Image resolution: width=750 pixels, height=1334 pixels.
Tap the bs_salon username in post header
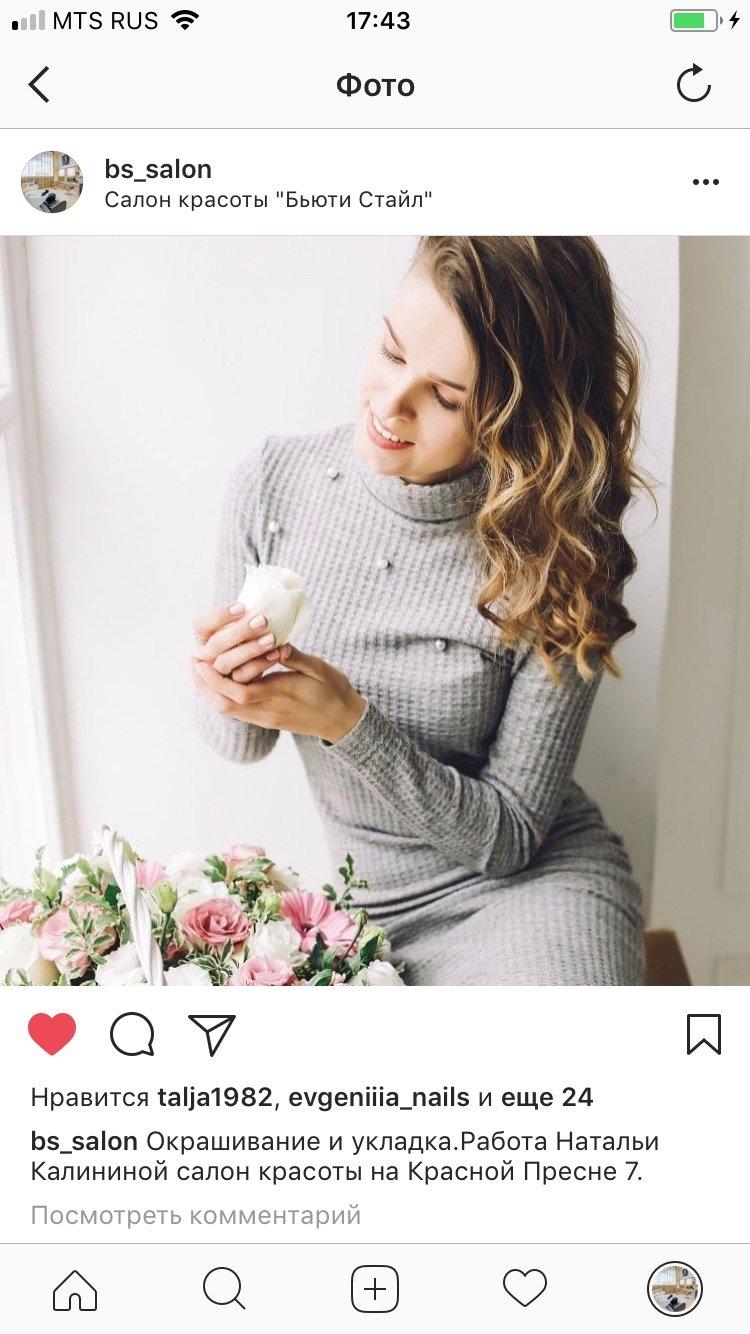pyautogui.click(x=158, y=168)
